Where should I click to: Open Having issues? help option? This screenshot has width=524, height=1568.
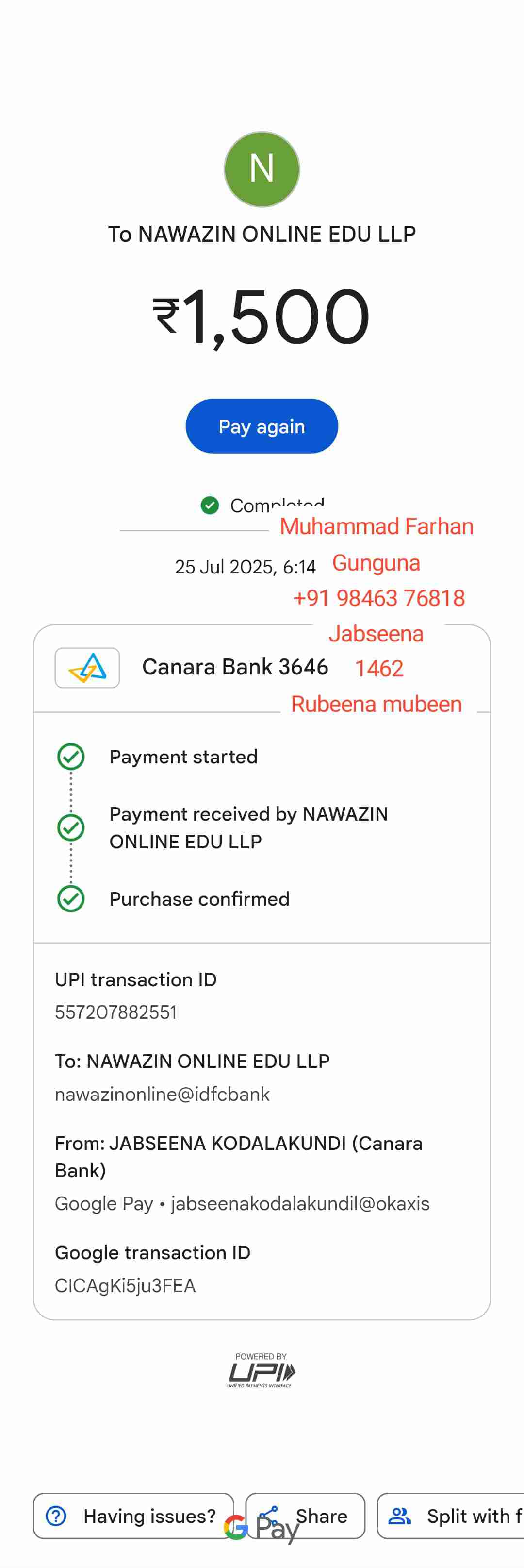133,1515
